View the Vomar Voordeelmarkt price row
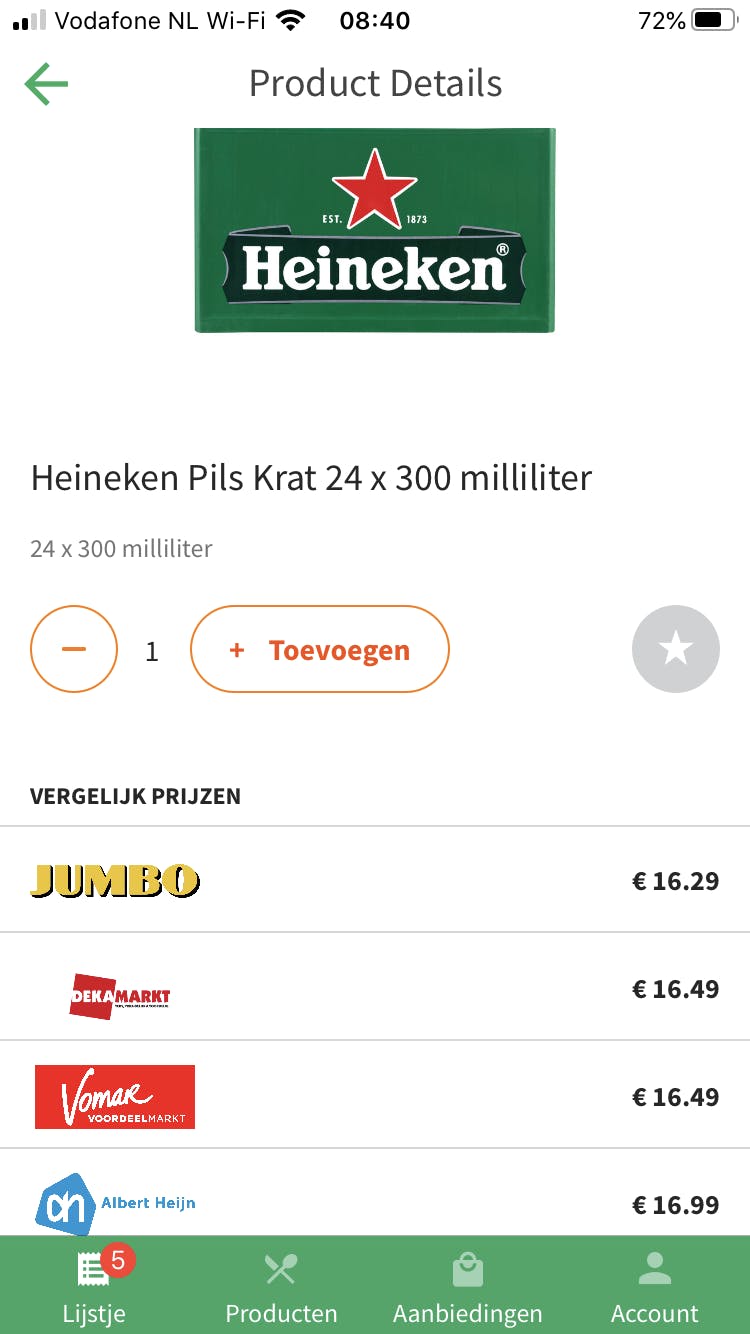Viewport: 750px width, 1334px height. pos(375,1096)
